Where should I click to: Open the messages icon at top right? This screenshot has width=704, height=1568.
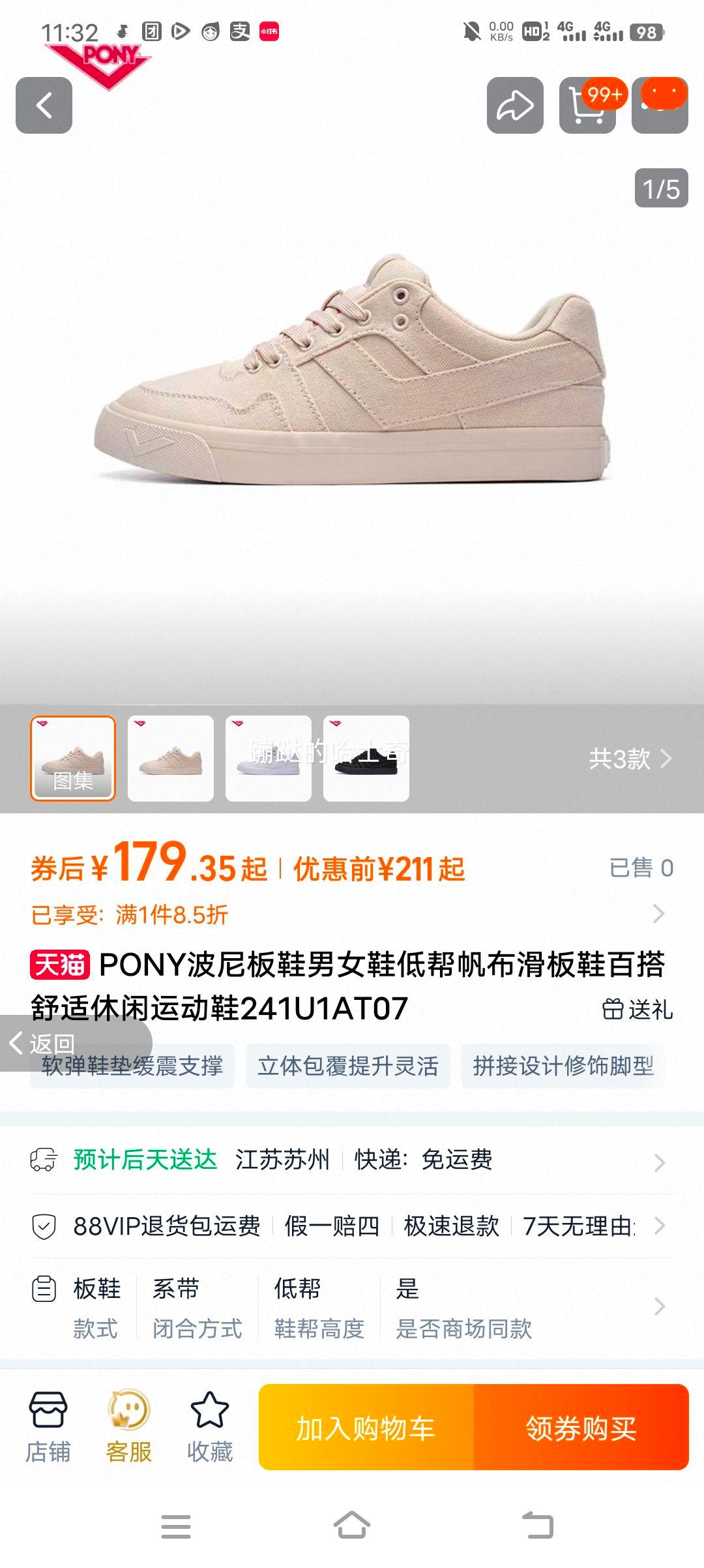point(658,104)
